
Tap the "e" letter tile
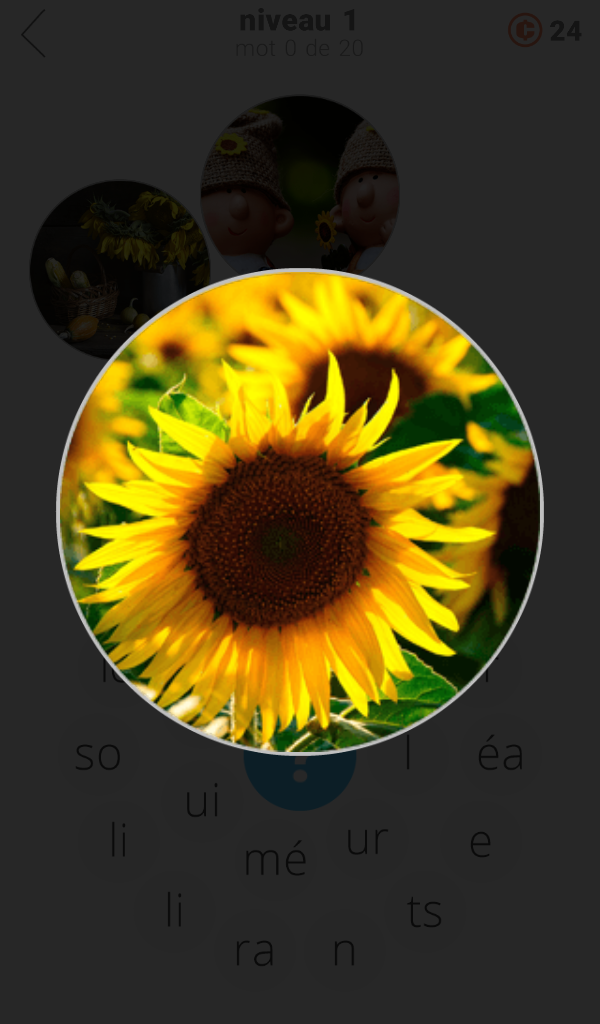coord(480,843)
